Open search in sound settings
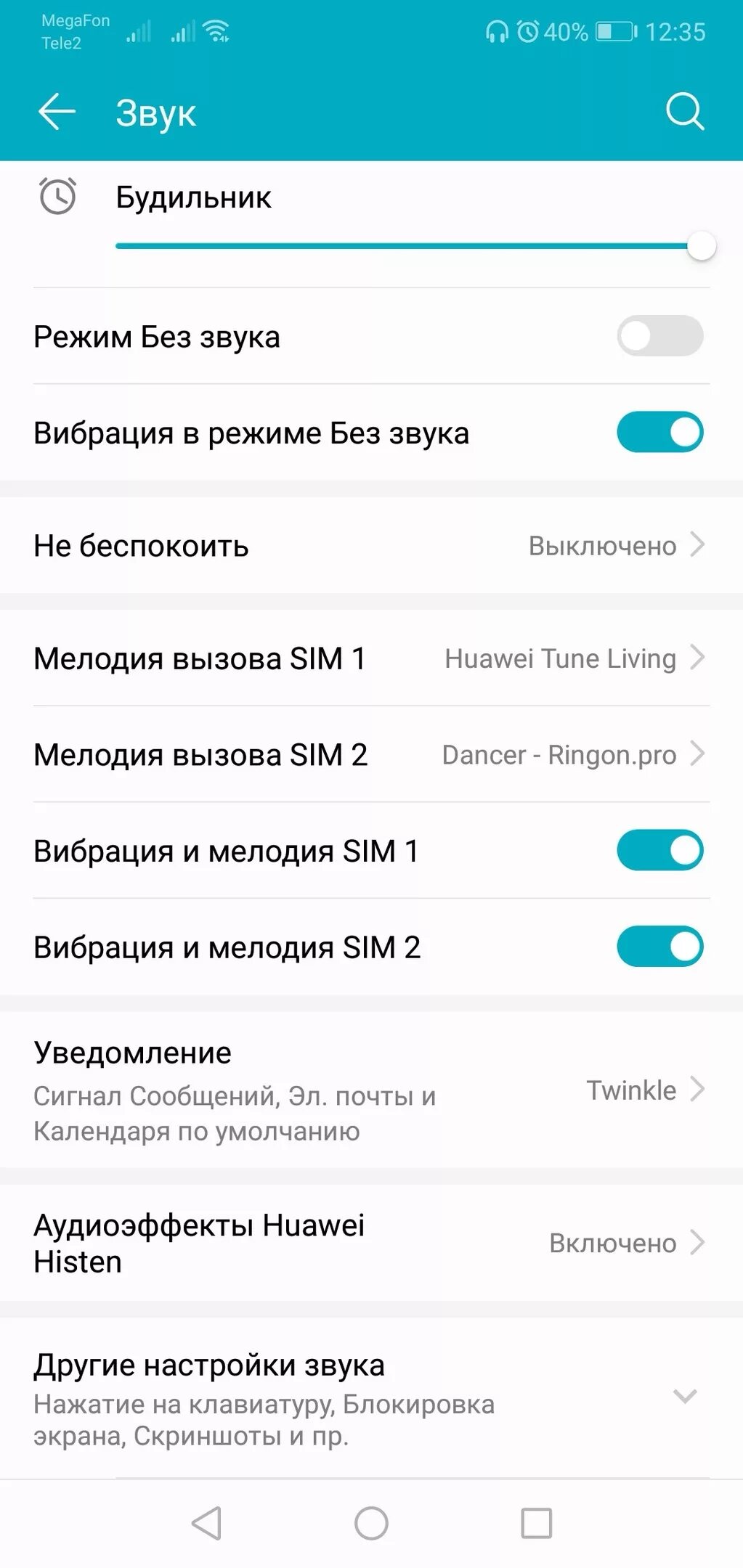 click(x=684, y=113)
